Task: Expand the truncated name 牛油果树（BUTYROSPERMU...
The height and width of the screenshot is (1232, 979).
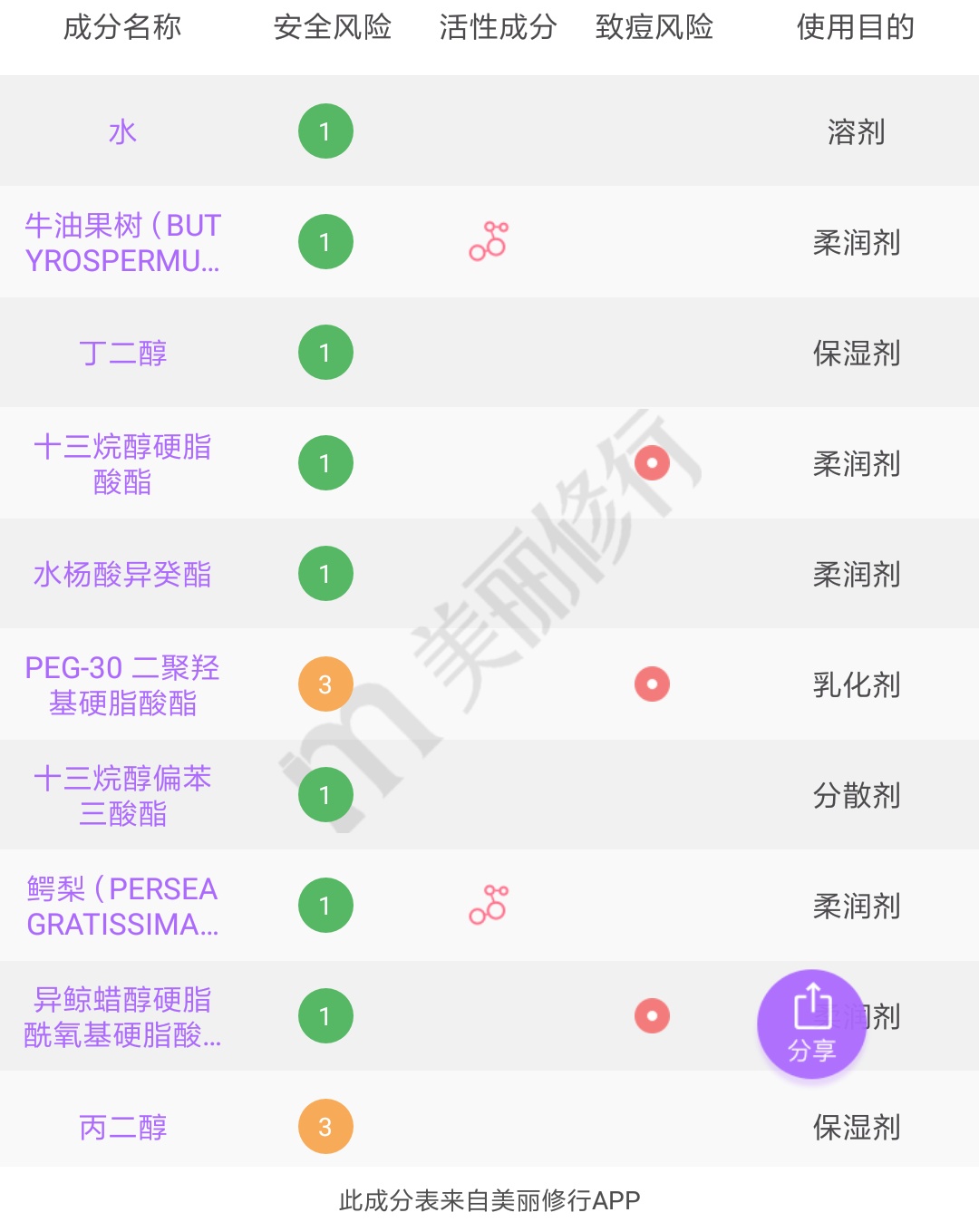Action: [121, 242]
